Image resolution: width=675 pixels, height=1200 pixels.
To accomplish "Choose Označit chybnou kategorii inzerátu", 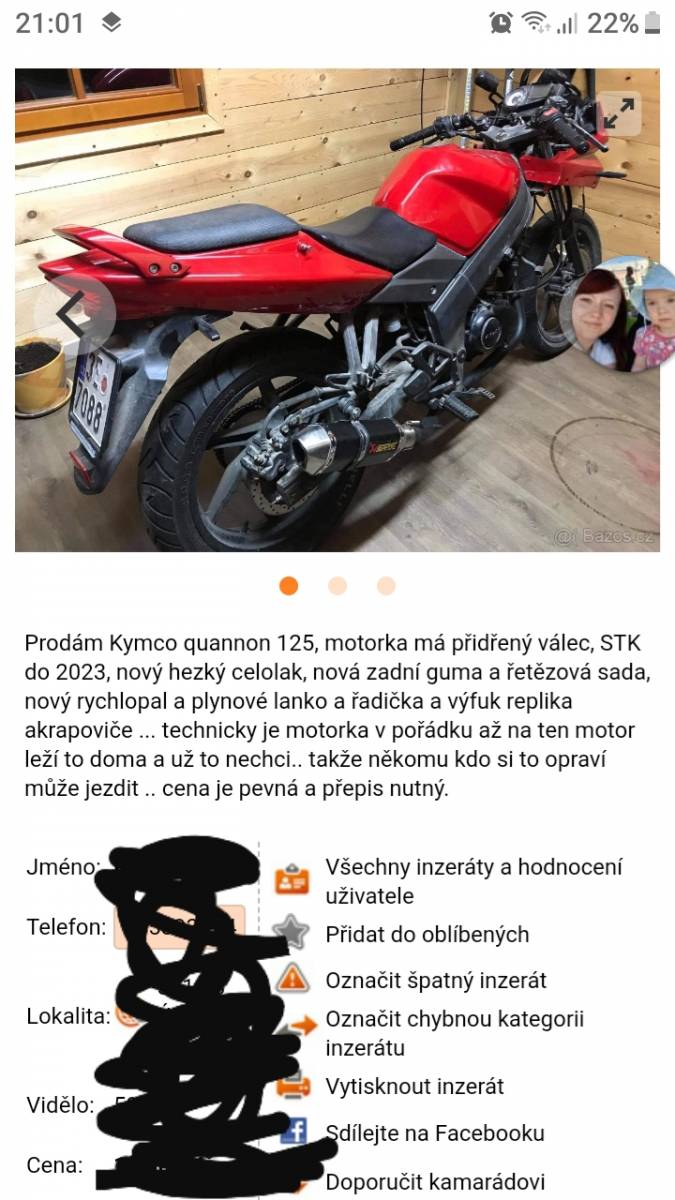I will 455,1034.
